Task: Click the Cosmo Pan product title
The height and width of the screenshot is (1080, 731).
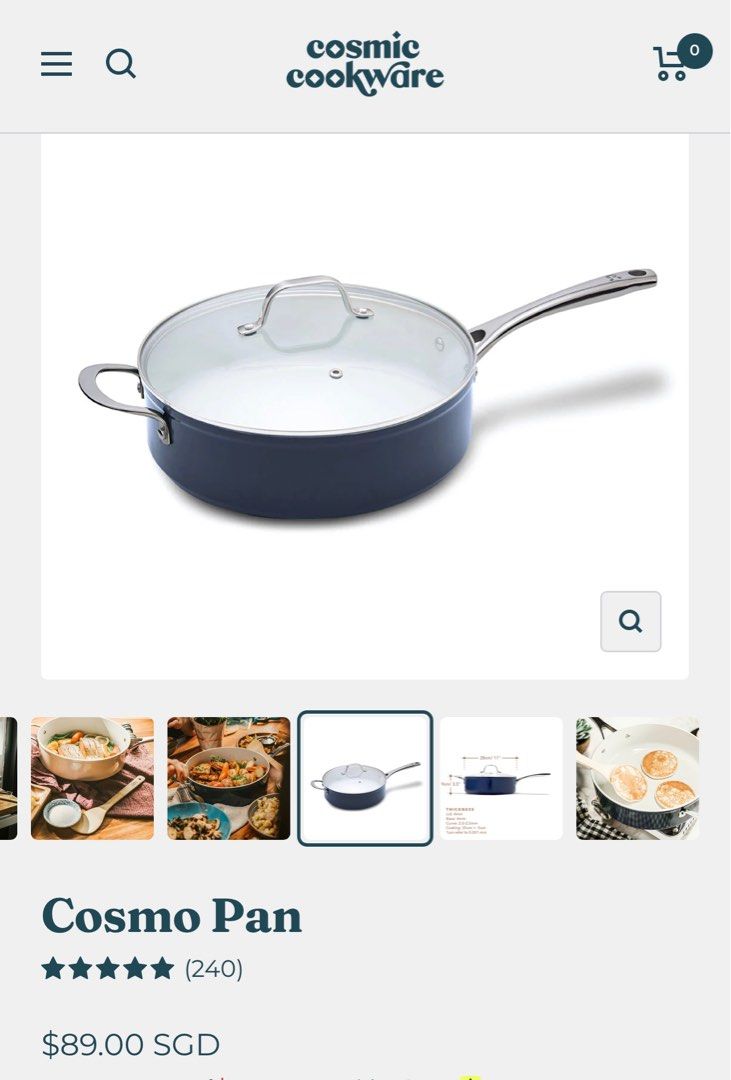Action: pos(170,914)
